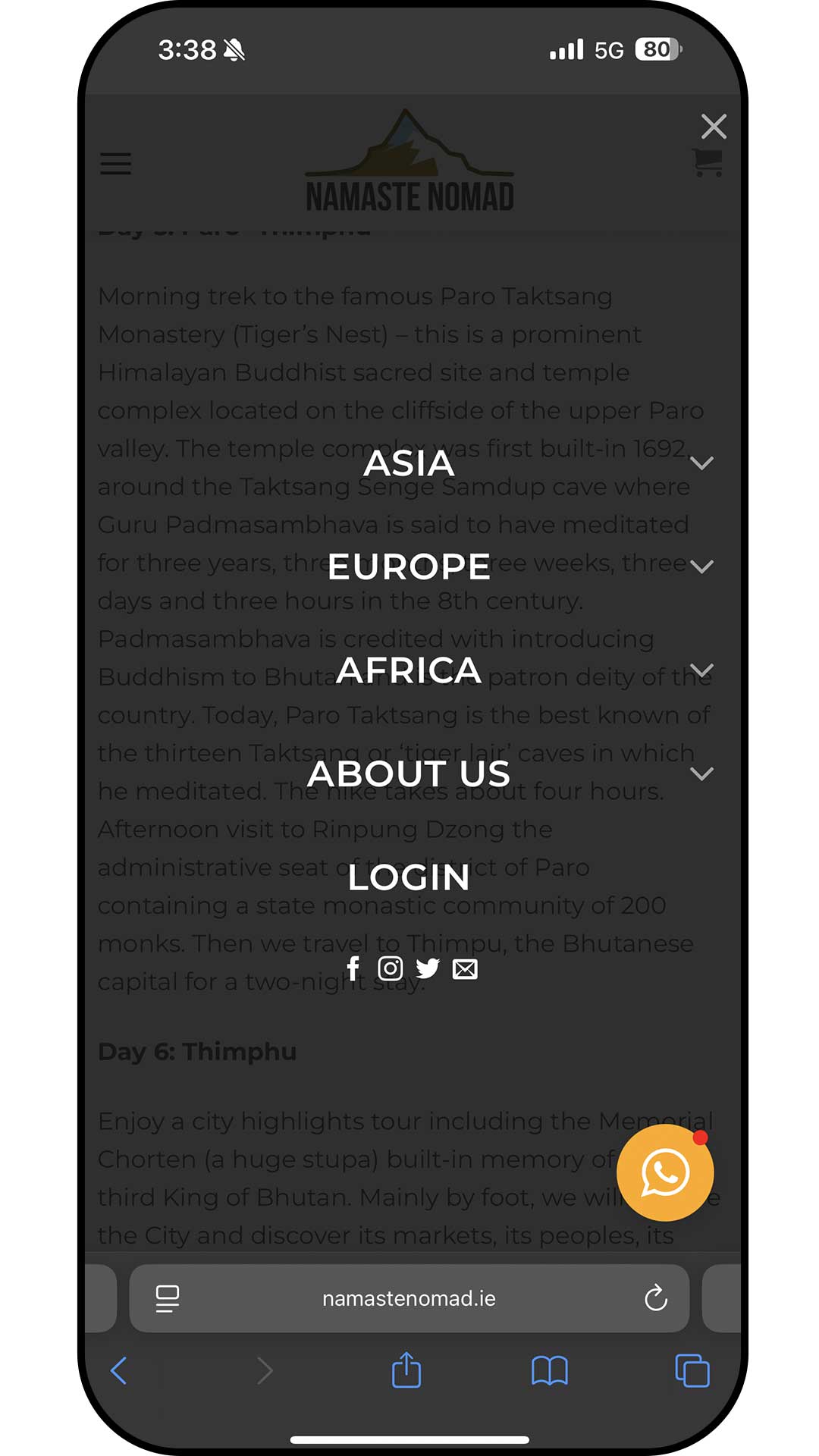
Task: Open the EUROPE menu item
Action: click(x=409, y=566)
